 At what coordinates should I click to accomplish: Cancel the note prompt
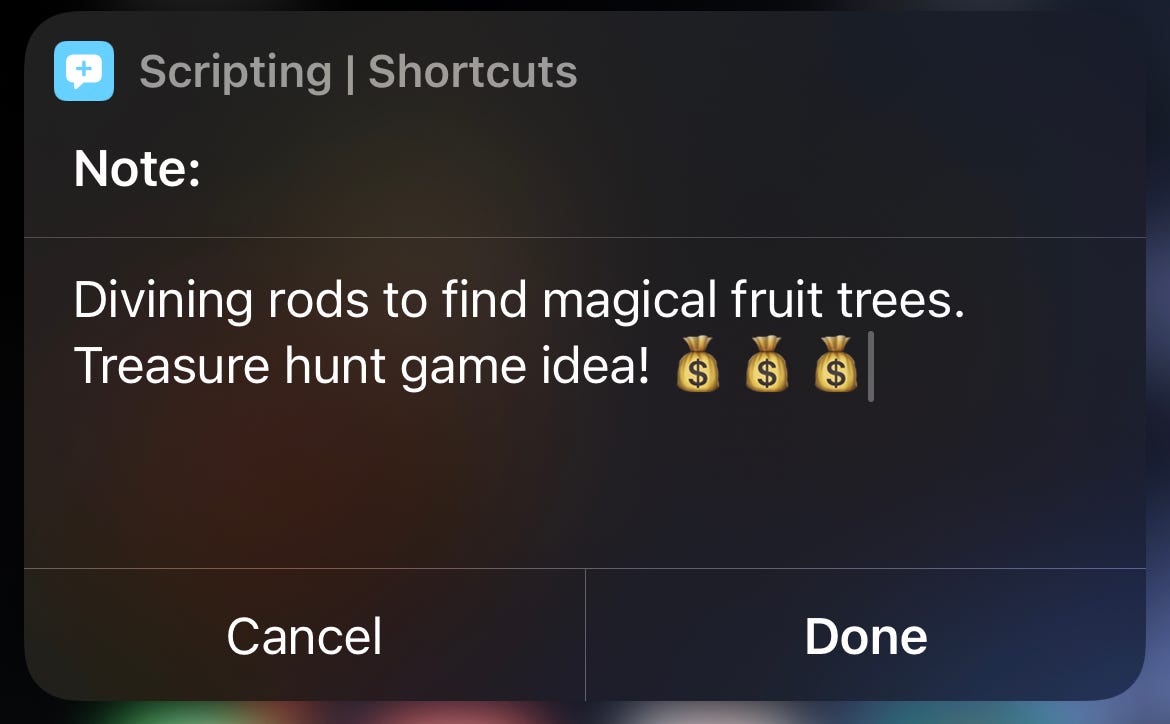304,636
